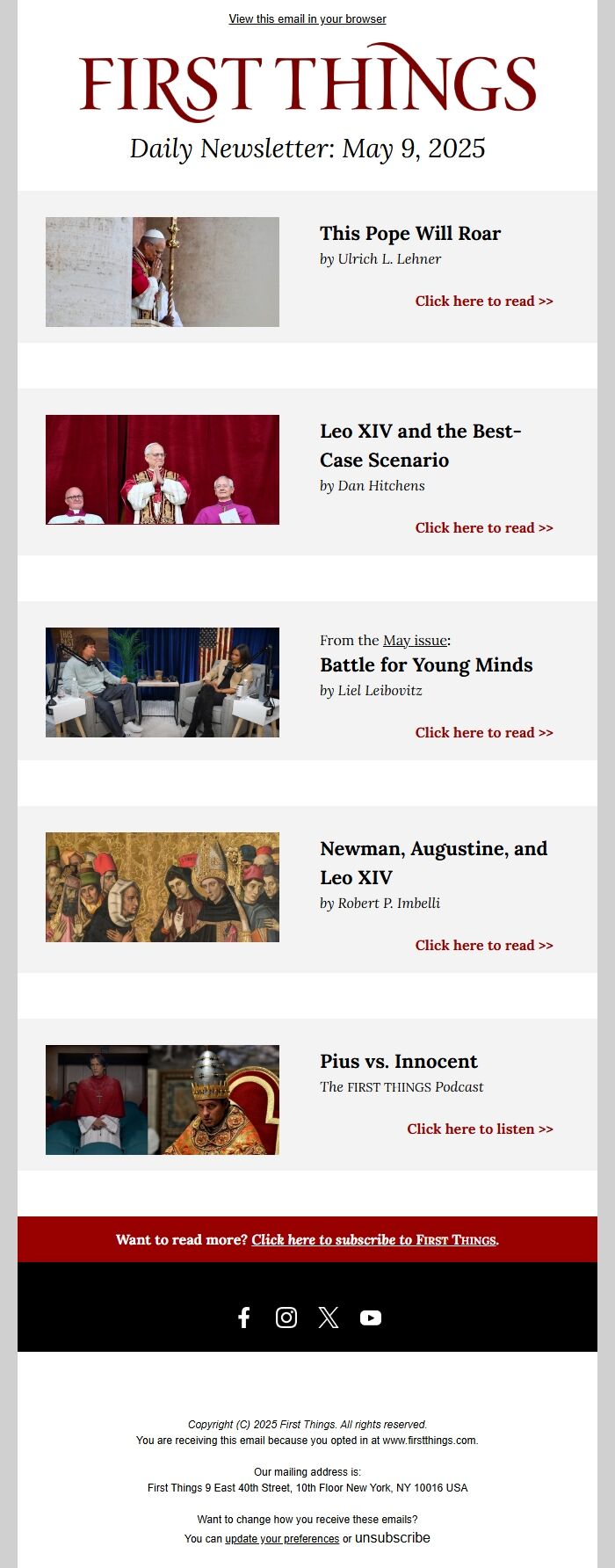This screenshot has height=1568, width=615.
Task: Open the 'Pius vs. Innocent' podcast image
Action: [163, 1100]
